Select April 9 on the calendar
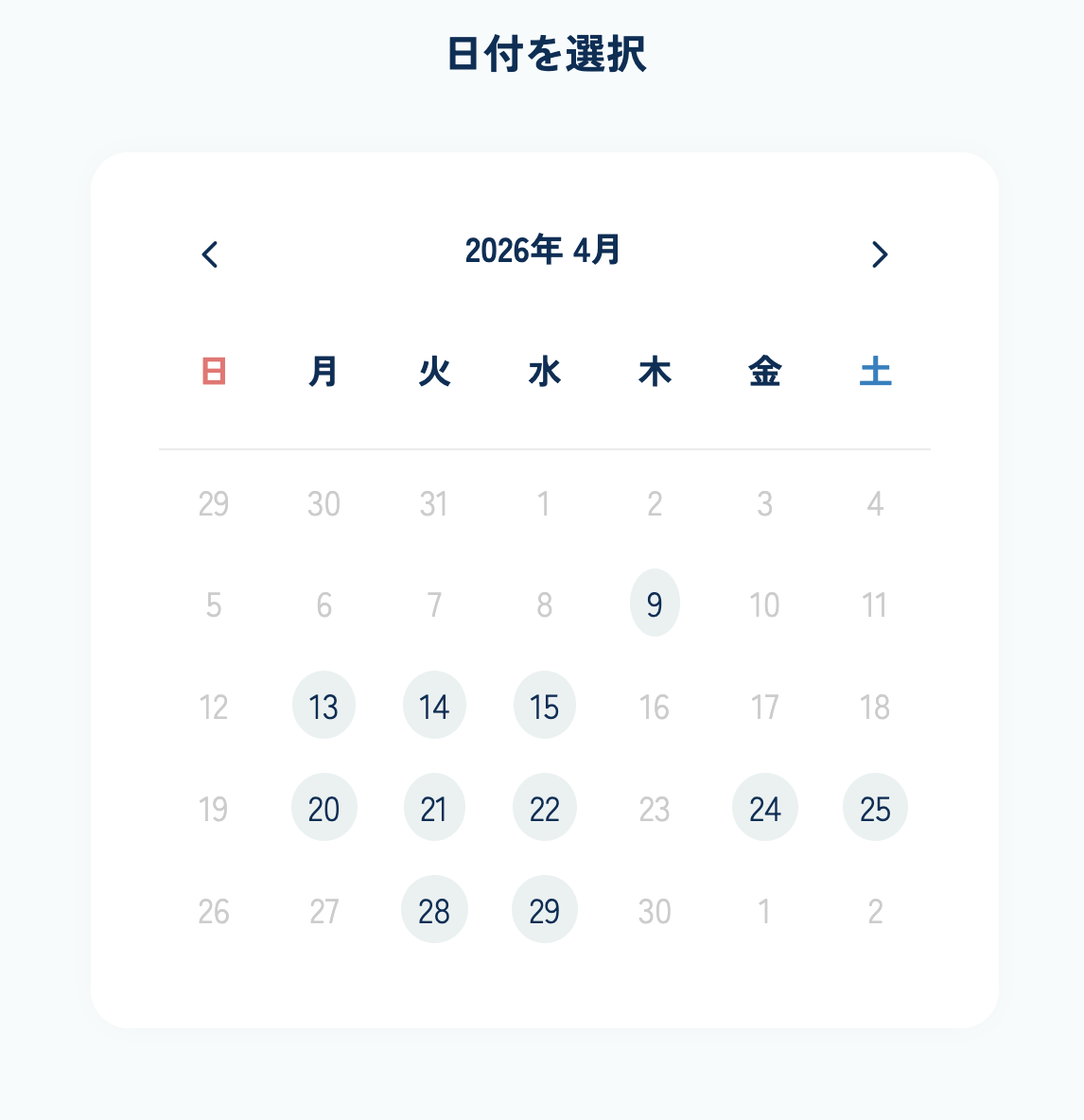Viewport: 1084px width, 1120px height. [655, 604]
